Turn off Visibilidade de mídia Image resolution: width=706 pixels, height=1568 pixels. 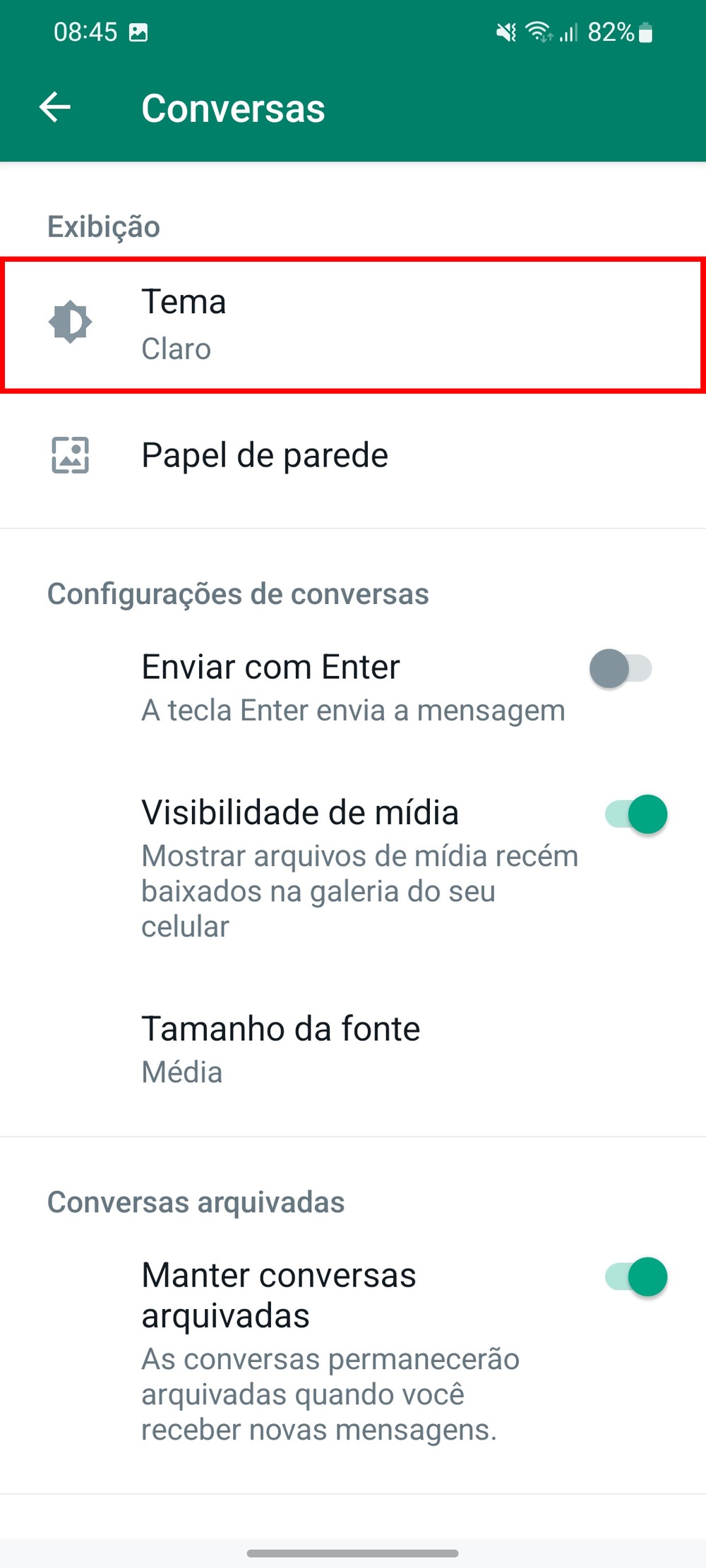click(636, 814)
